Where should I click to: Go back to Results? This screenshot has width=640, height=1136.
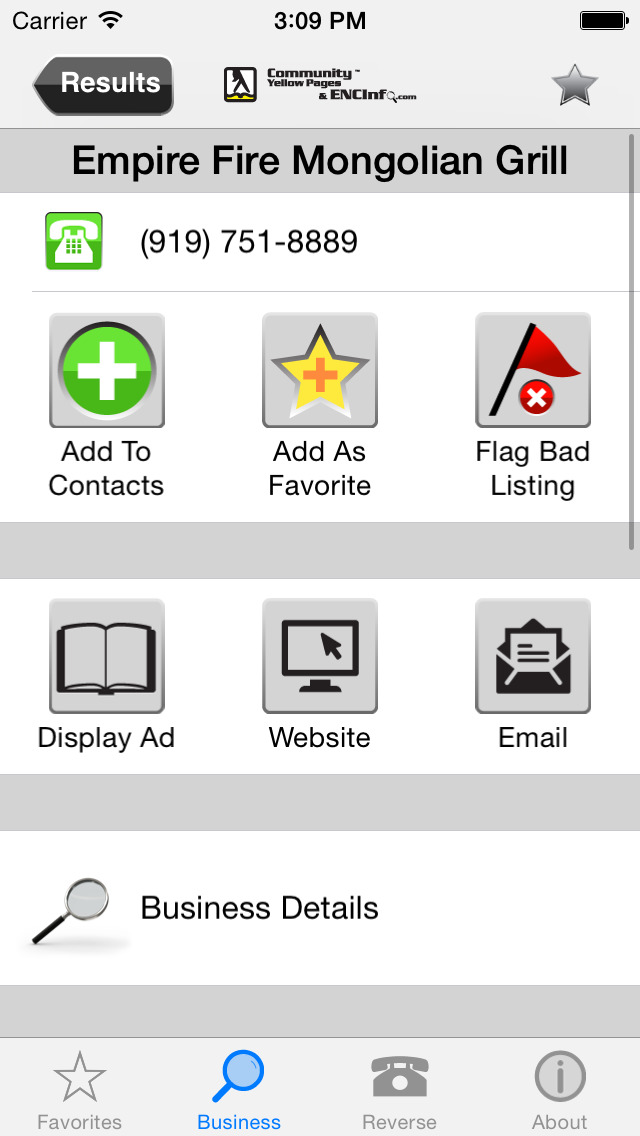[105, 84]
